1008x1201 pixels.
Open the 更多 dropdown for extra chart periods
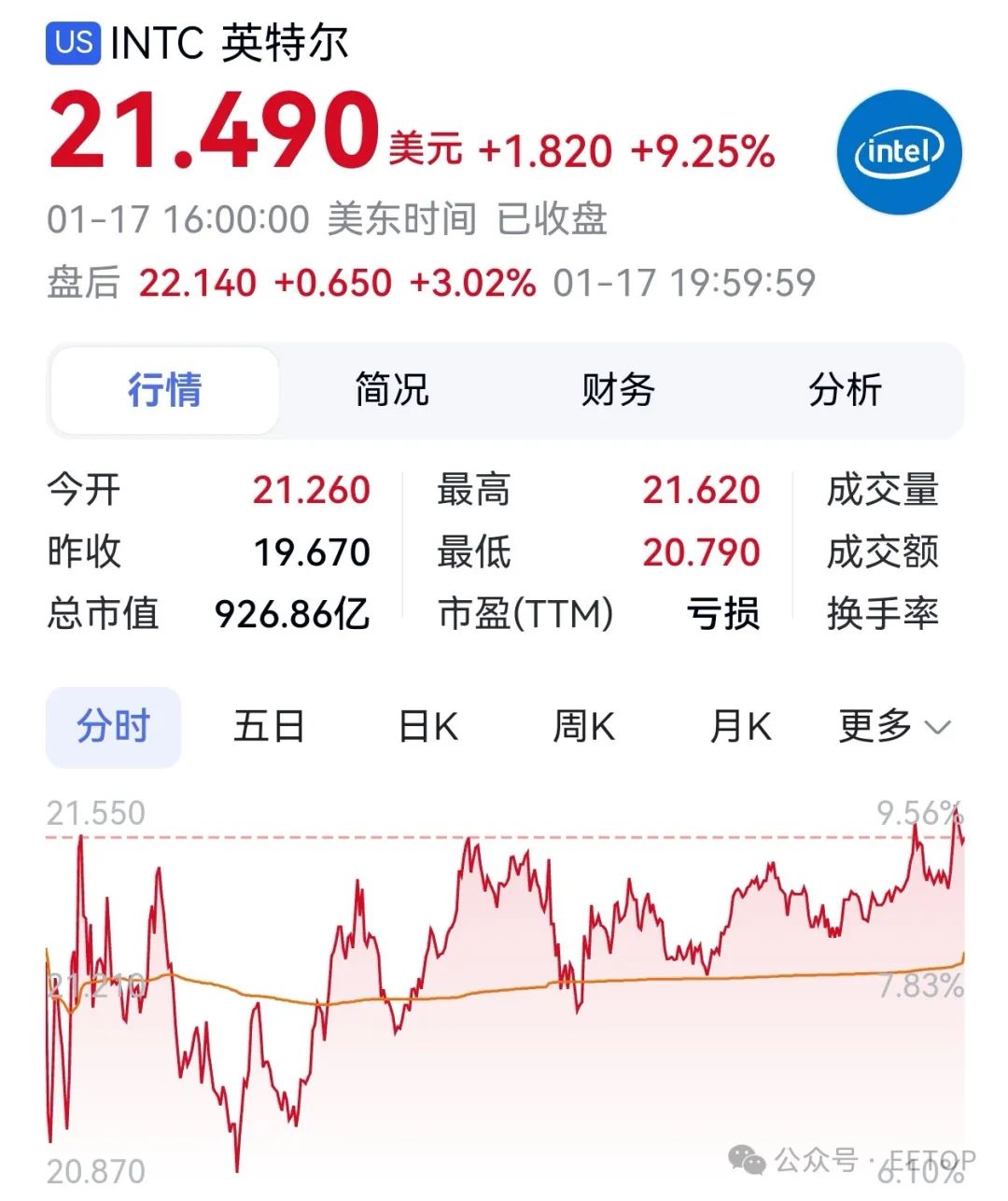(877, 728)
